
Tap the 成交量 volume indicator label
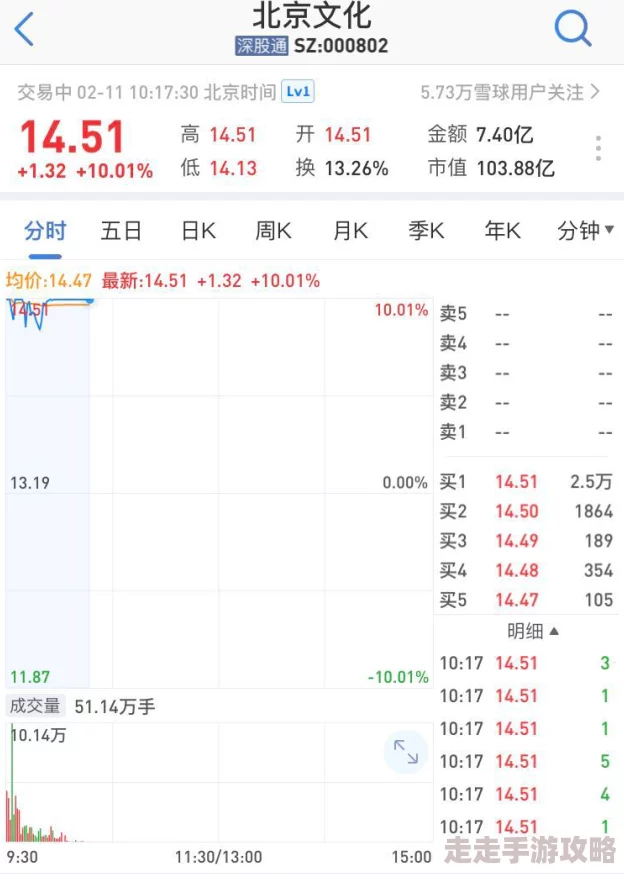coord(35,706)
